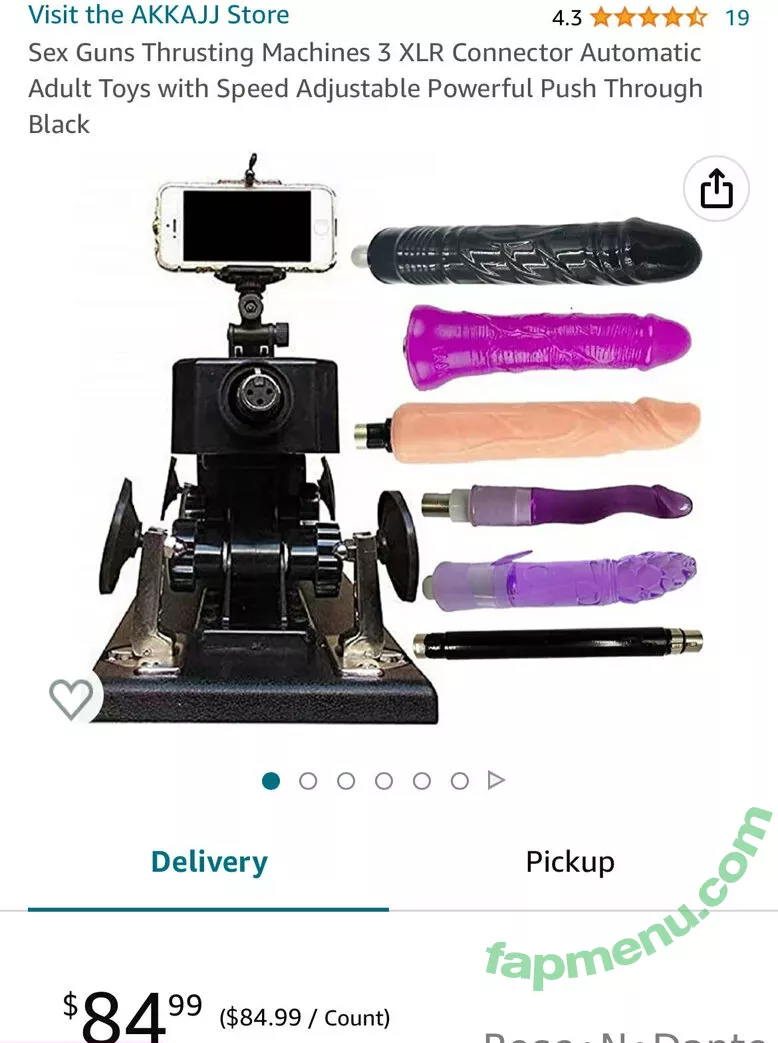Share this product listing
The height and width of the screenshot is (1043, 778).
tap(716, 189)
